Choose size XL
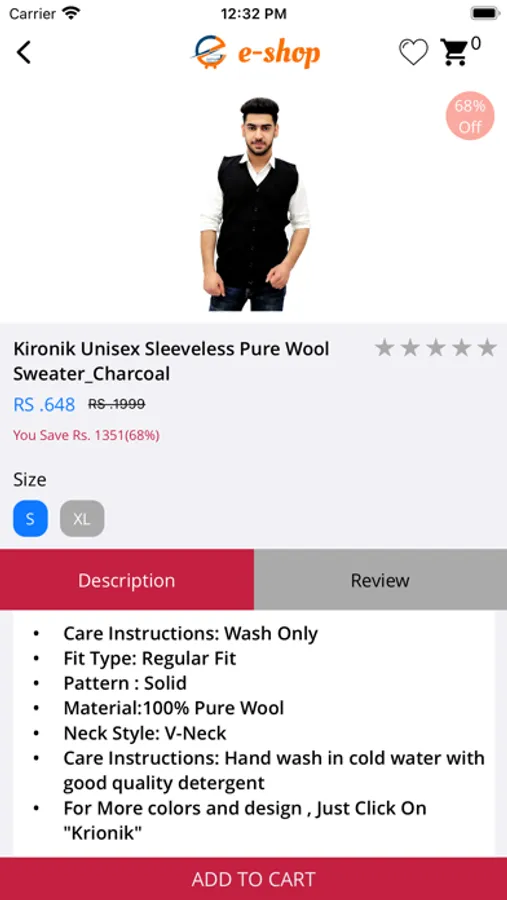This screenshot has height=900, width=507. tap(82, 519)
